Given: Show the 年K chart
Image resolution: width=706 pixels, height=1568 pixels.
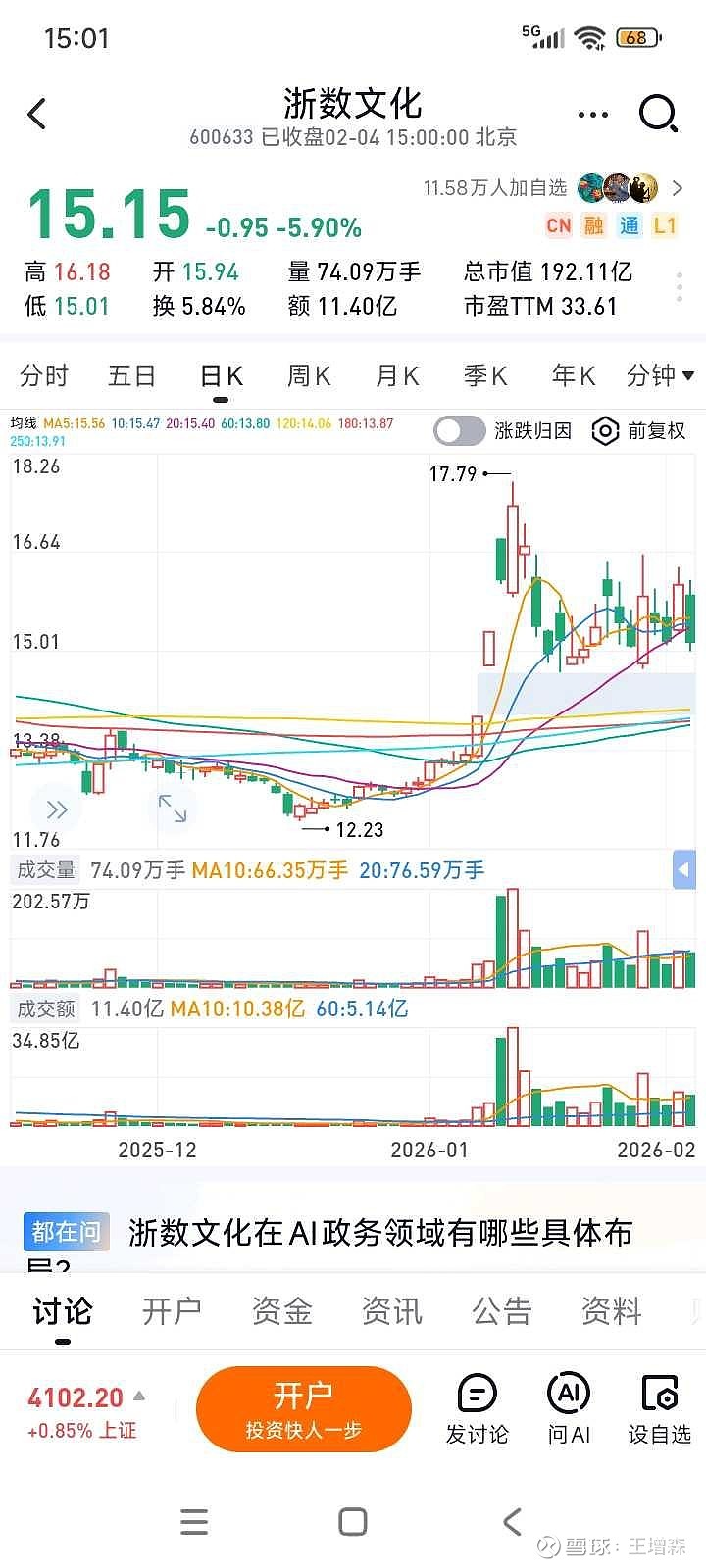Looking at the screenshot, I should pyautogui.click(x=574, y=376).
